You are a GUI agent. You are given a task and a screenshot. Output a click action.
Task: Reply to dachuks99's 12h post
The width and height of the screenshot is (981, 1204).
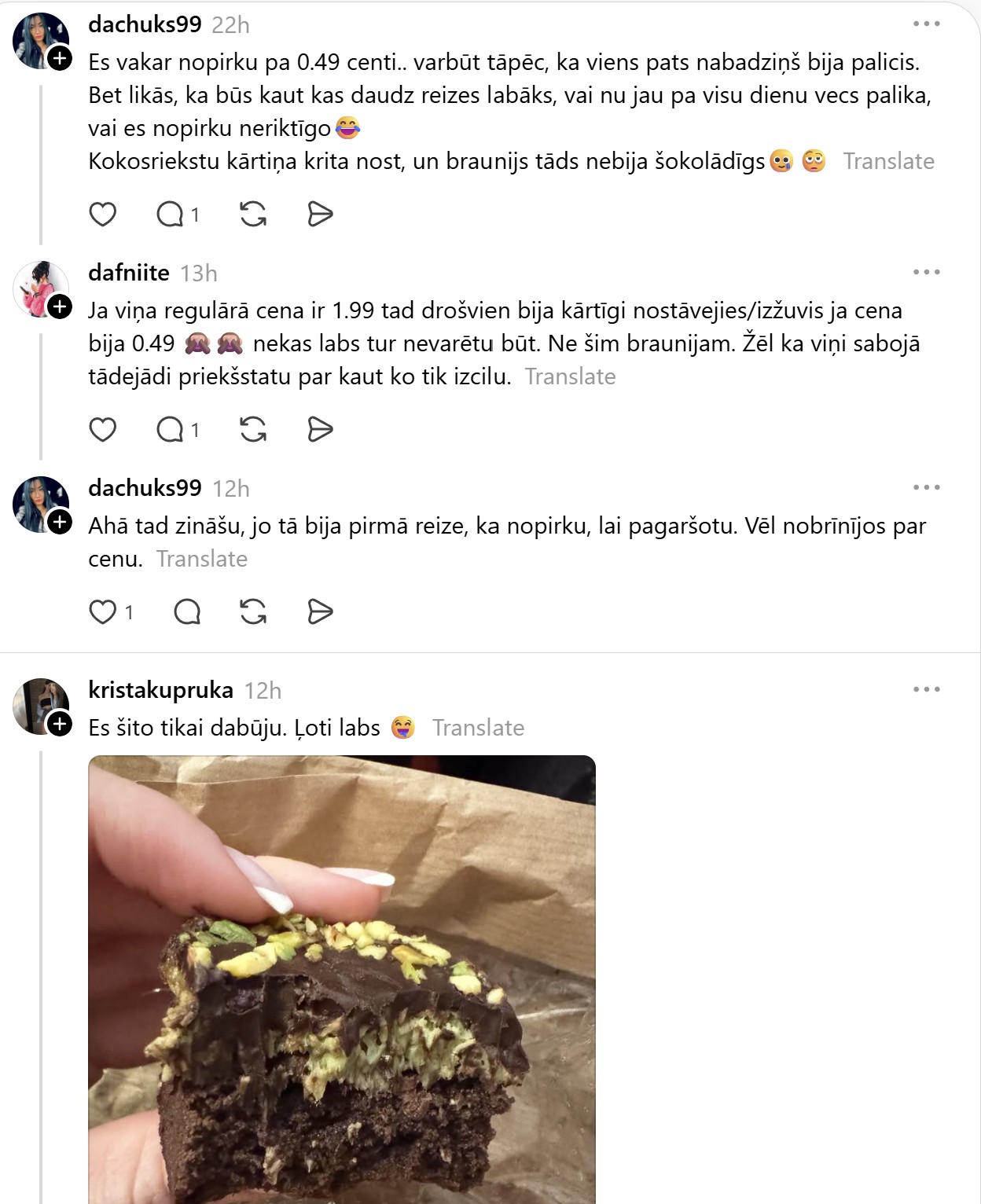click(x=187, y=611)
